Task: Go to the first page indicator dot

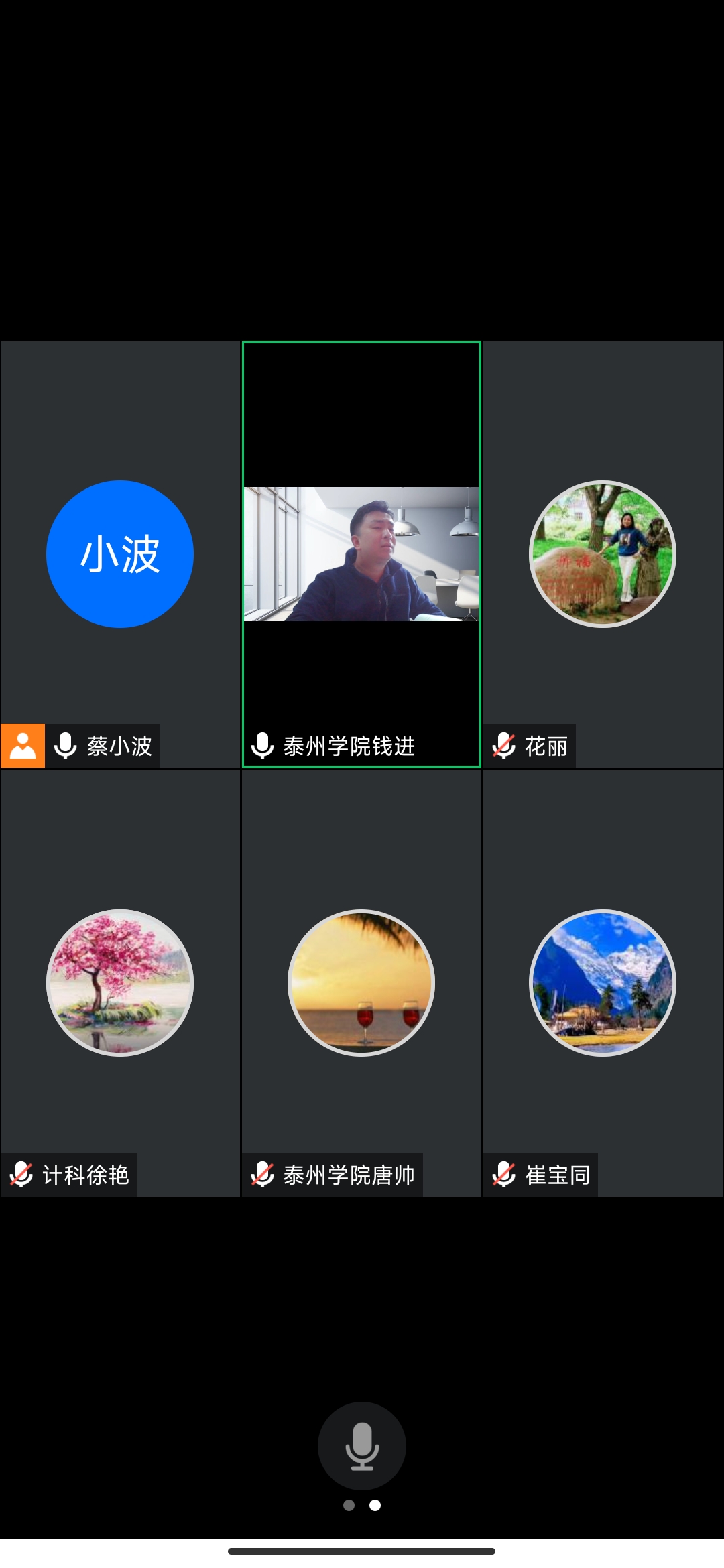Action: (349, 1505)
